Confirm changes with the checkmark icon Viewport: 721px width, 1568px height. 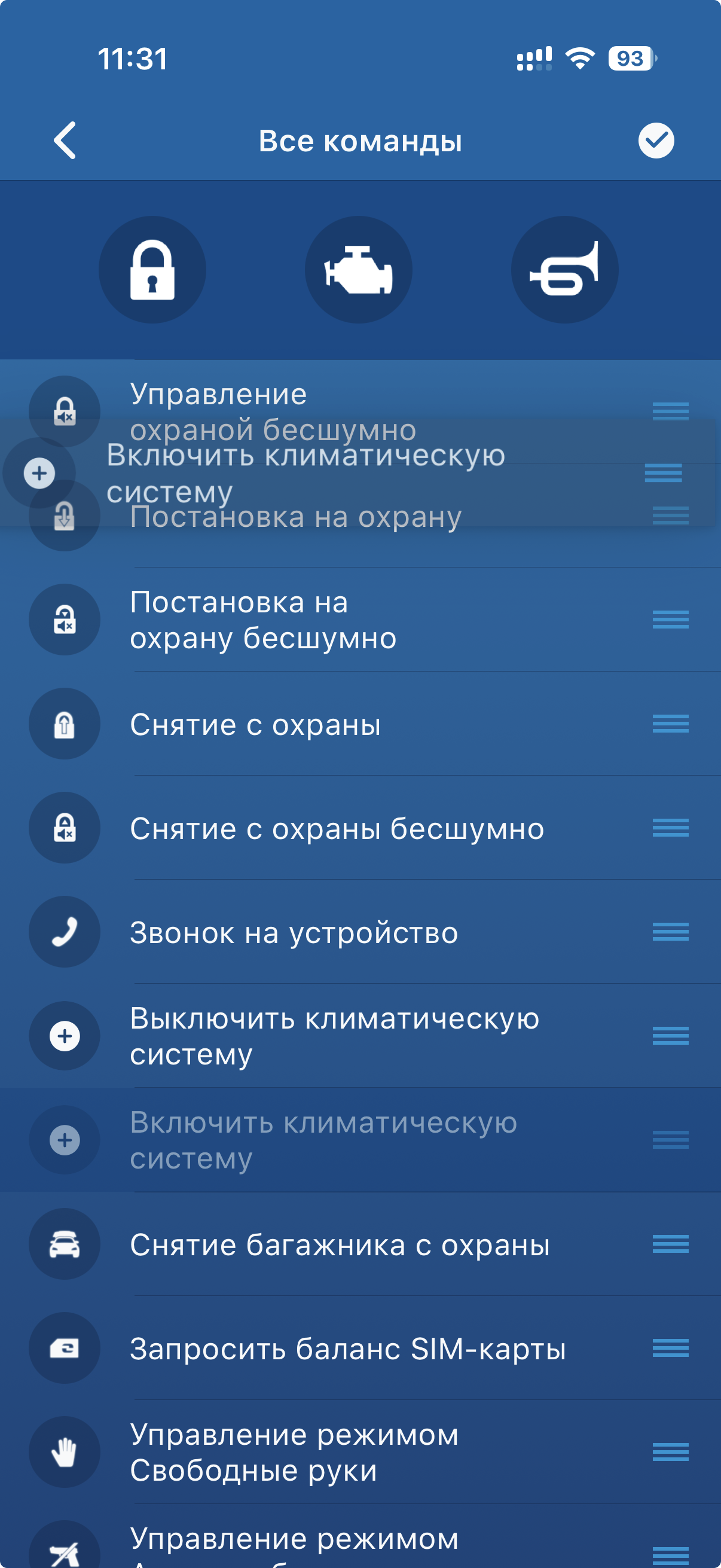[656, 141]
